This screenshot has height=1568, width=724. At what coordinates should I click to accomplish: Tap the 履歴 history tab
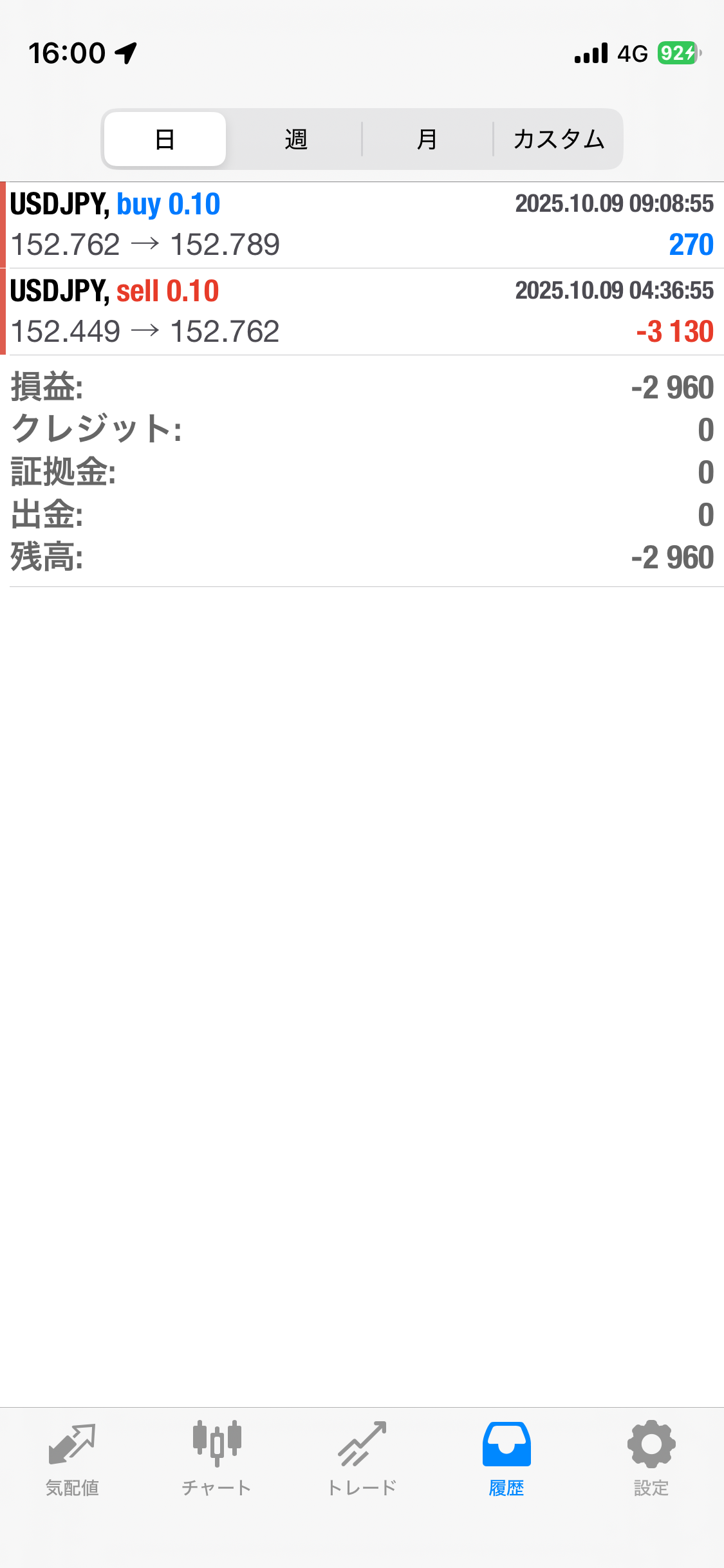pos(506,1459)
